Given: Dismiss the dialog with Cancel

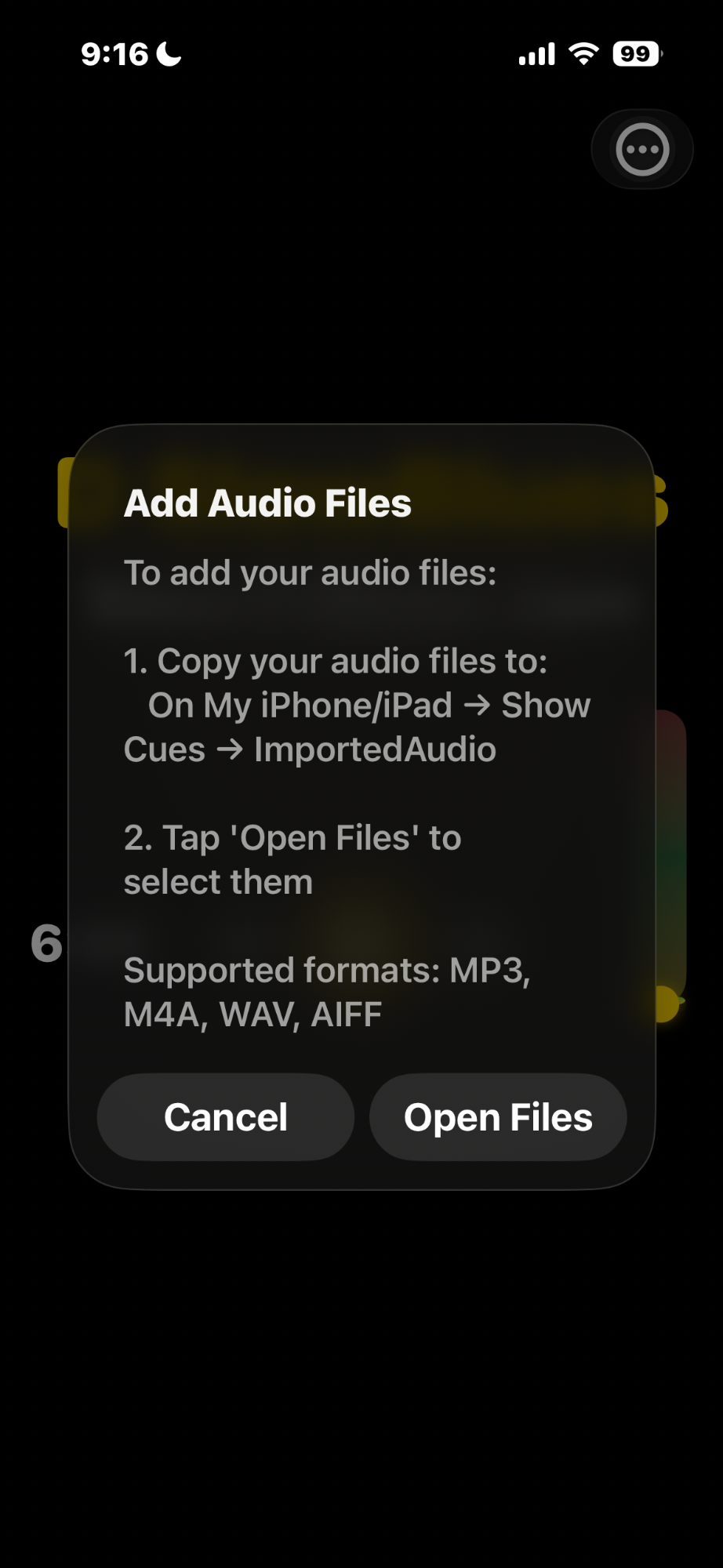Looking at the screenshot, I should [x=225, y=1116].
